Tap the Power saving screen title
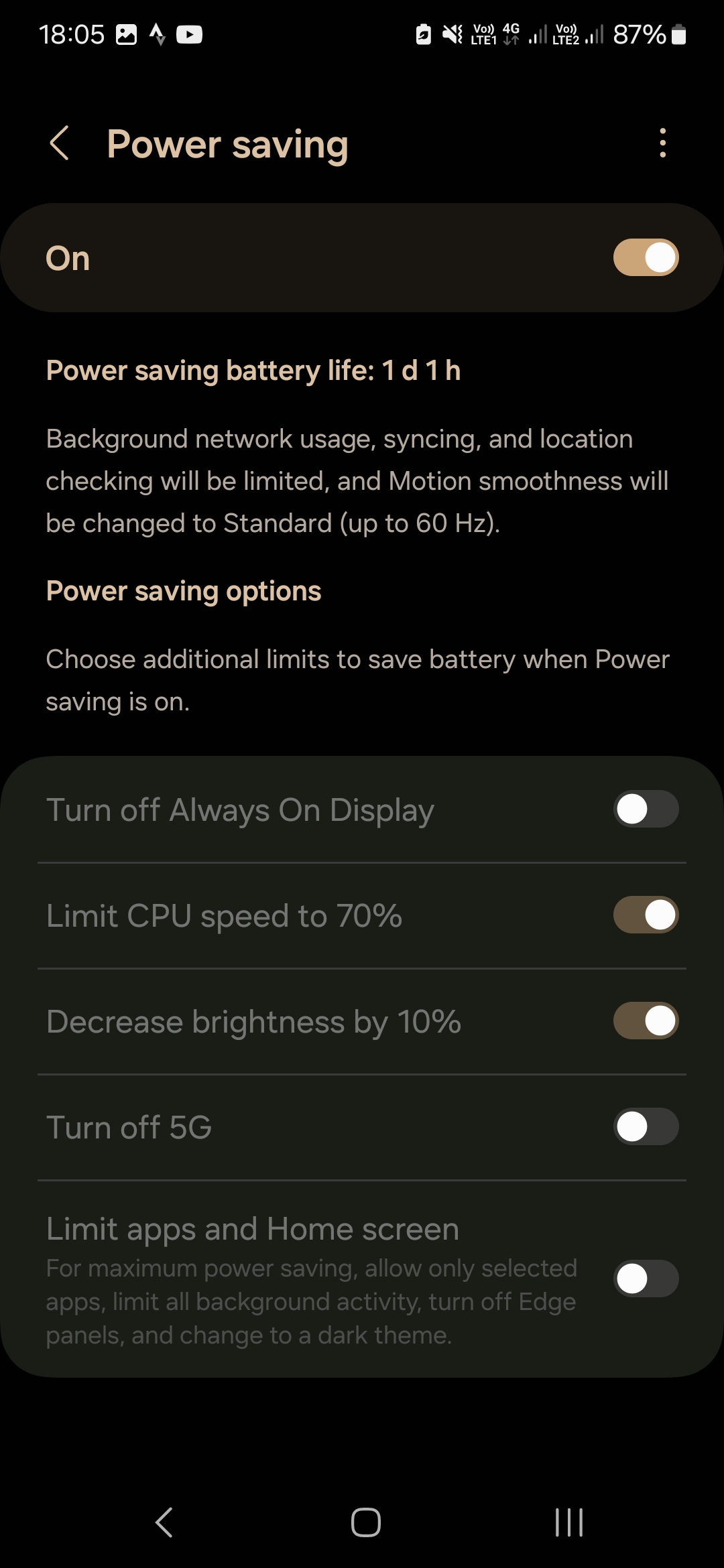 coord(227,143)
